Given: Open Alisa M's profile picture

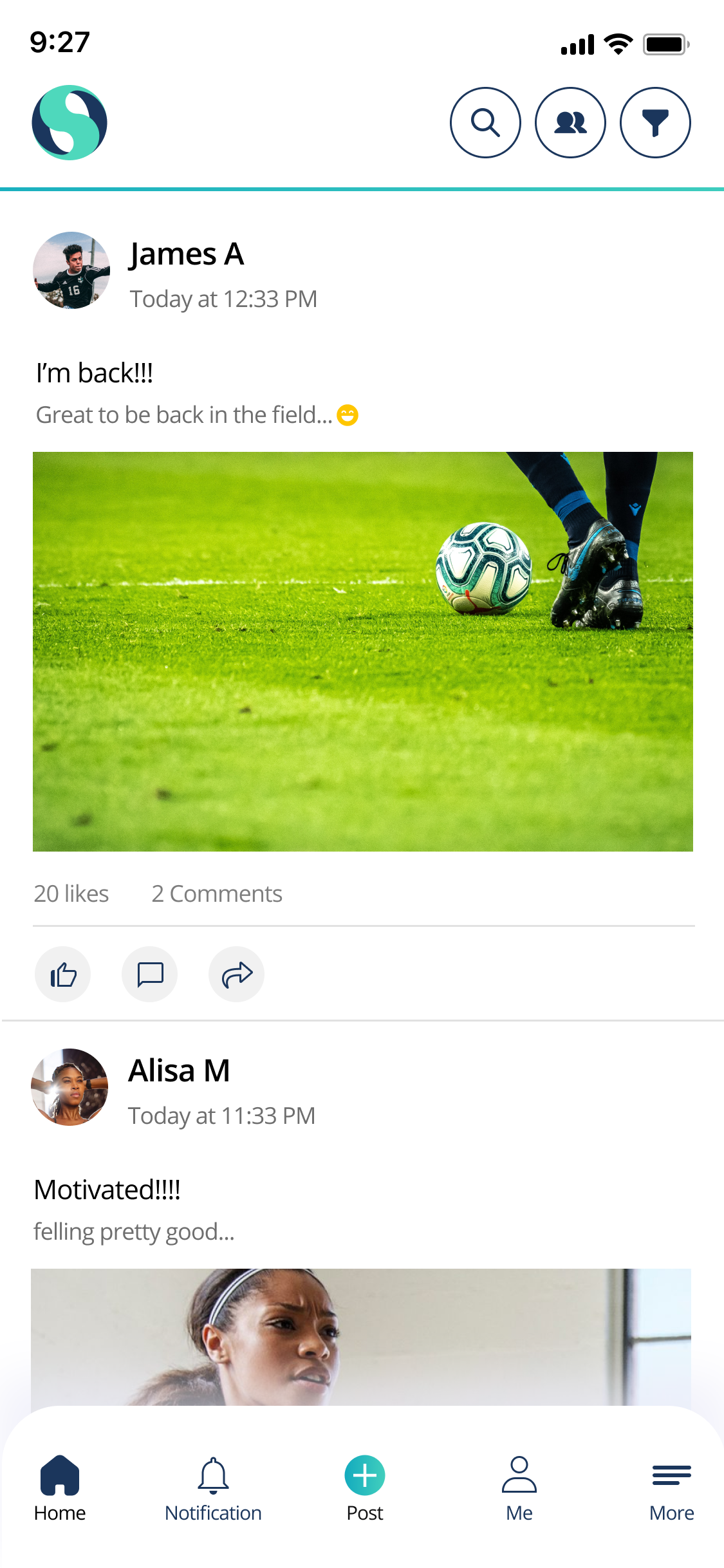Looking at the screenshot, I should pyautogui.click(x=70, y=1087).
